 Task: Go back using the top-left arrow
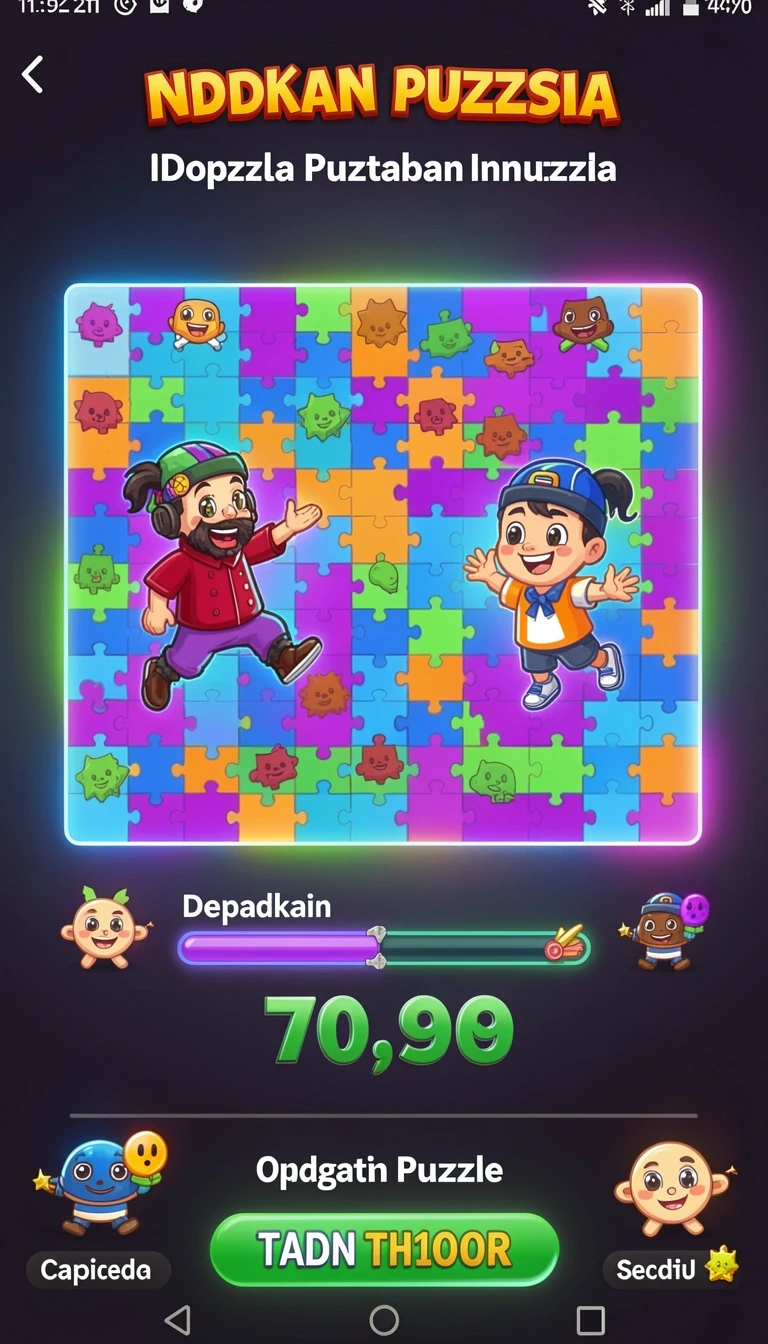(33, 75)
